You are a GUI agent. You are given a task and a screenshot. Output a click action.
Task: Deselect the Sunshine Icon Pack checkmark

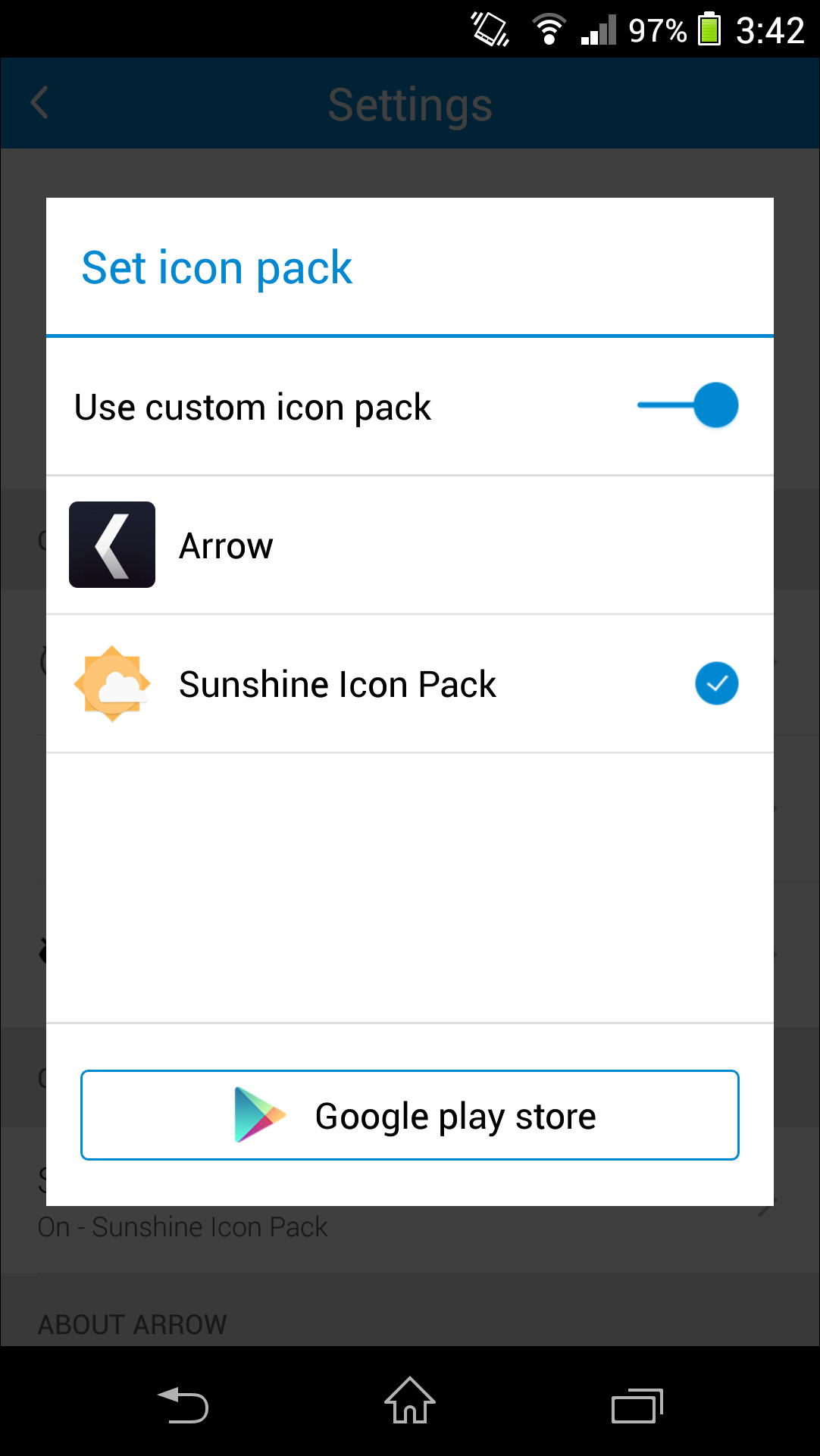[x=717, y=683]
